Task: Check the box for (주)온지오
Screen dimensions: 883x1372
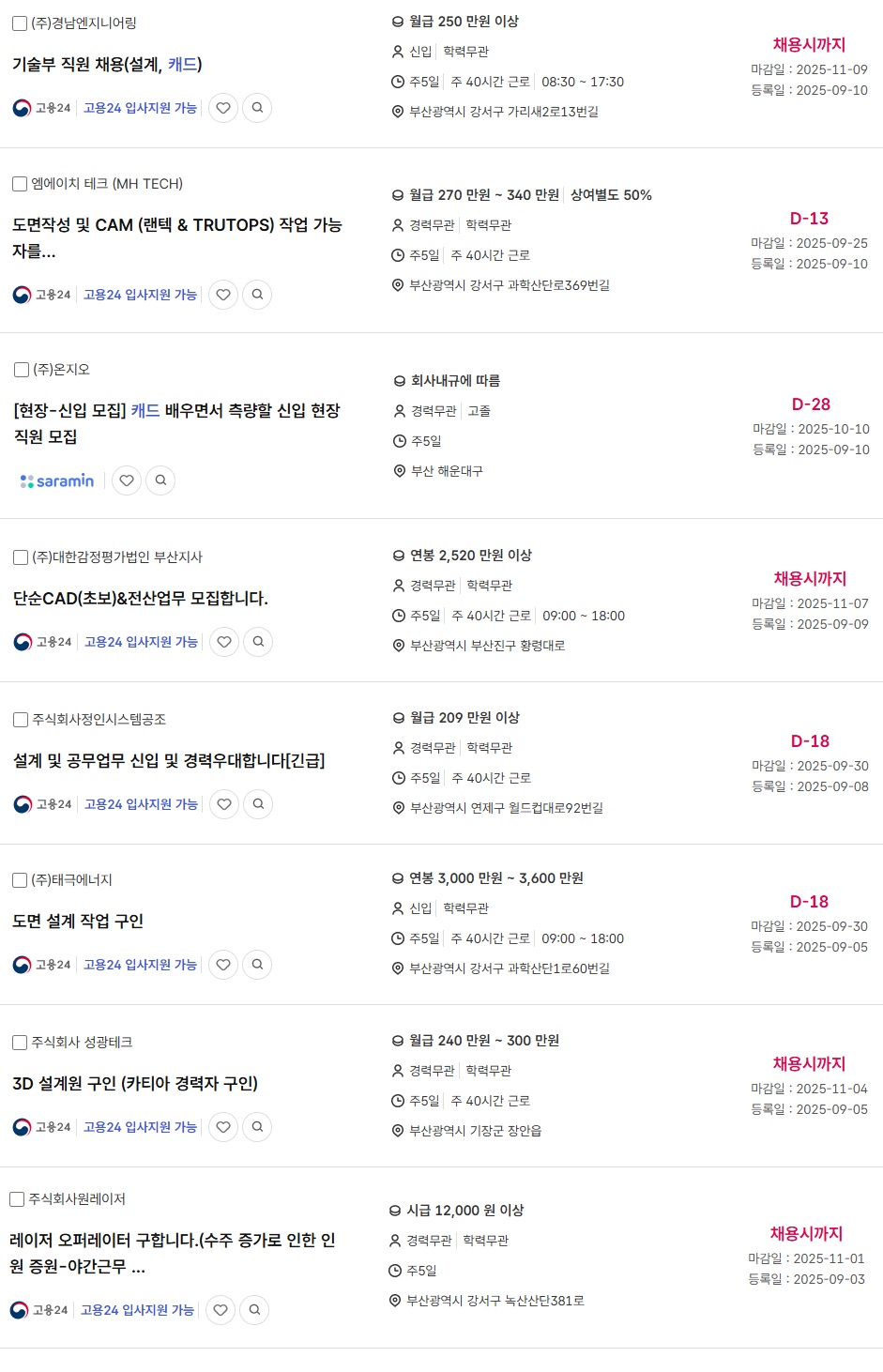Action: [22, 370]
